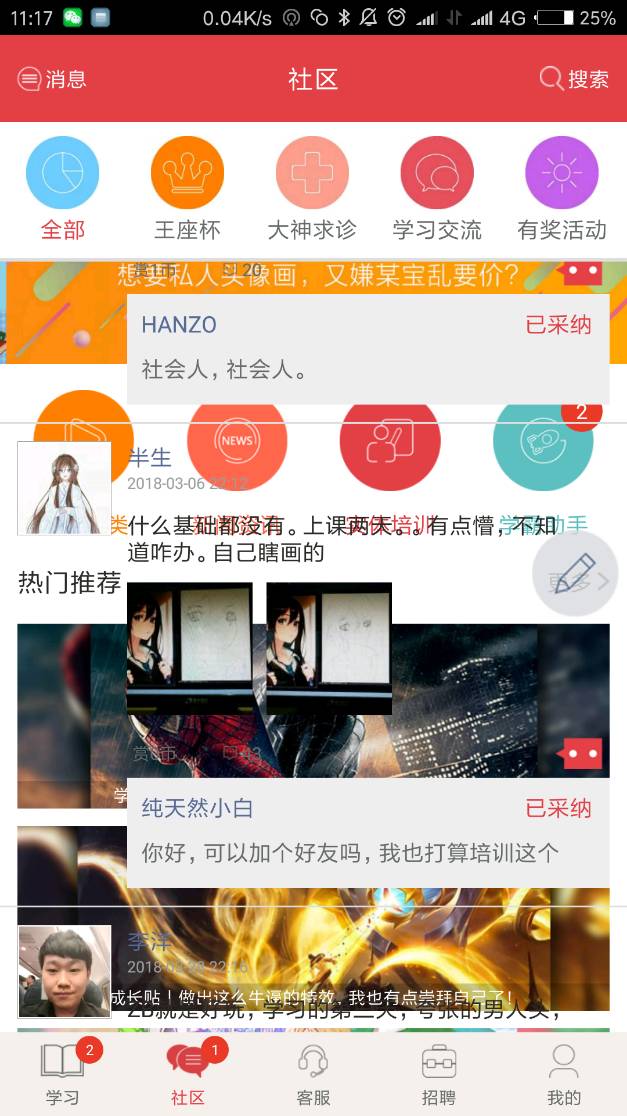View the second sketch photo in 半生's post
627x1116 pixels.
pyautogui.click(x=329, y=648)
